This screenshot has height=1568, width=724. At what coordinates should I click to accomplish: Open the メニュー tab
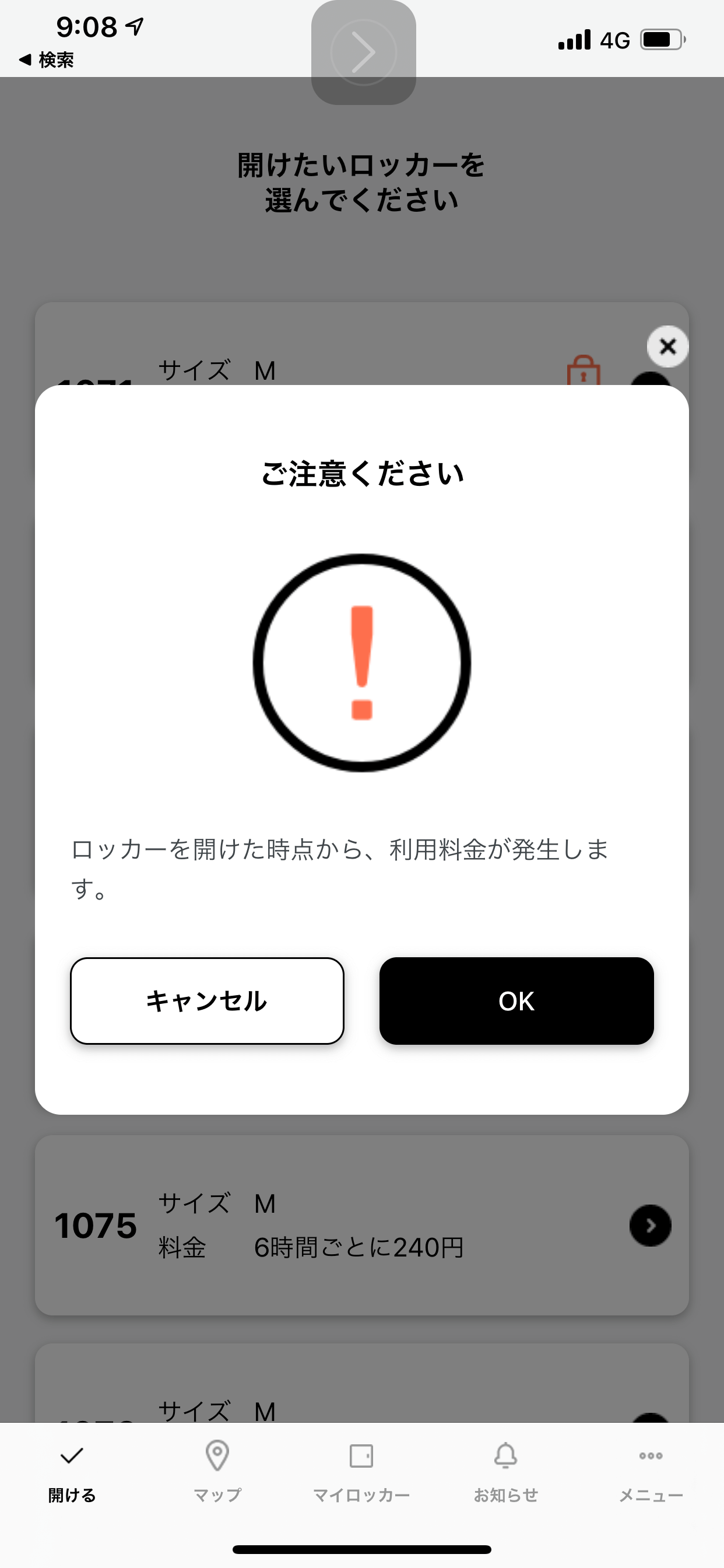(651, 1471)
